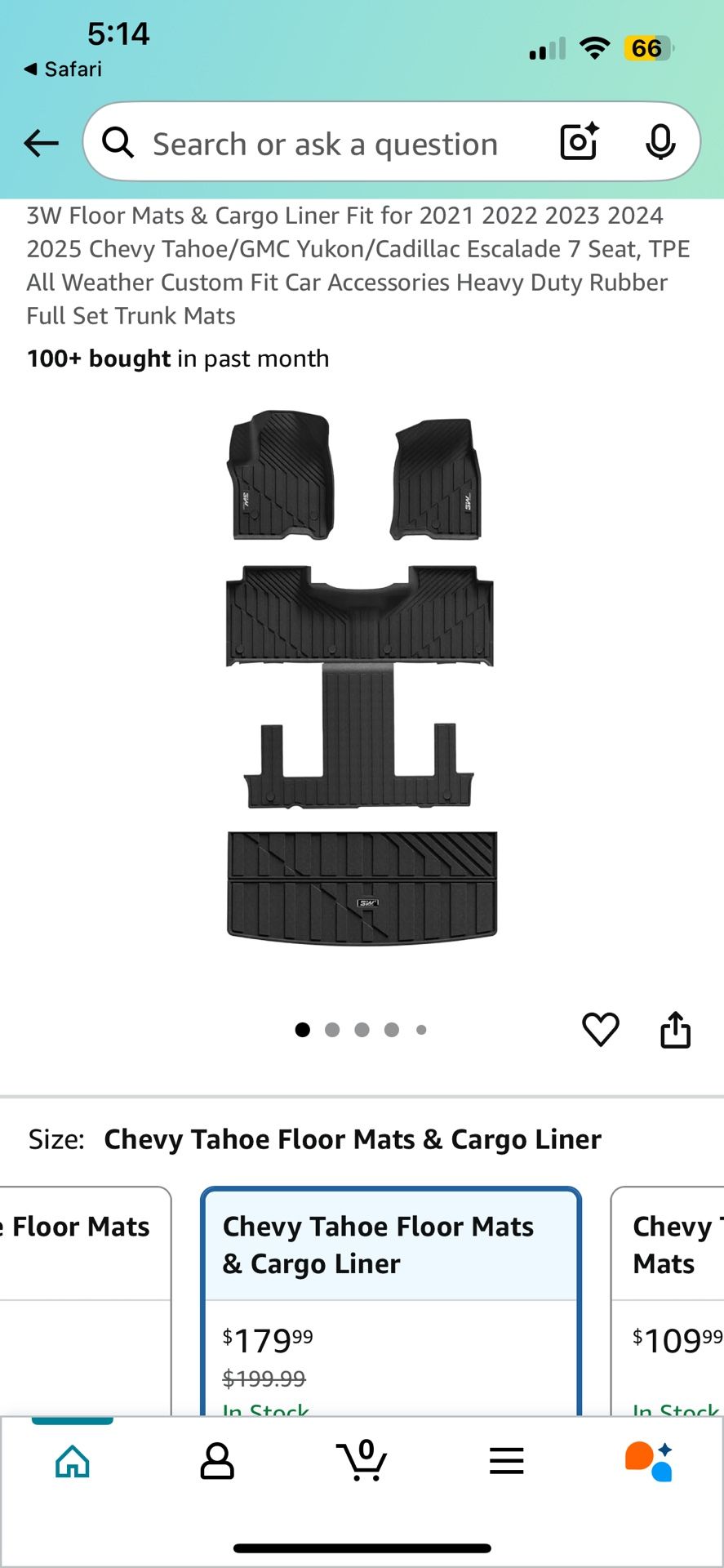
Task: Add this item to a wish list
Action: coord(600,1029)
